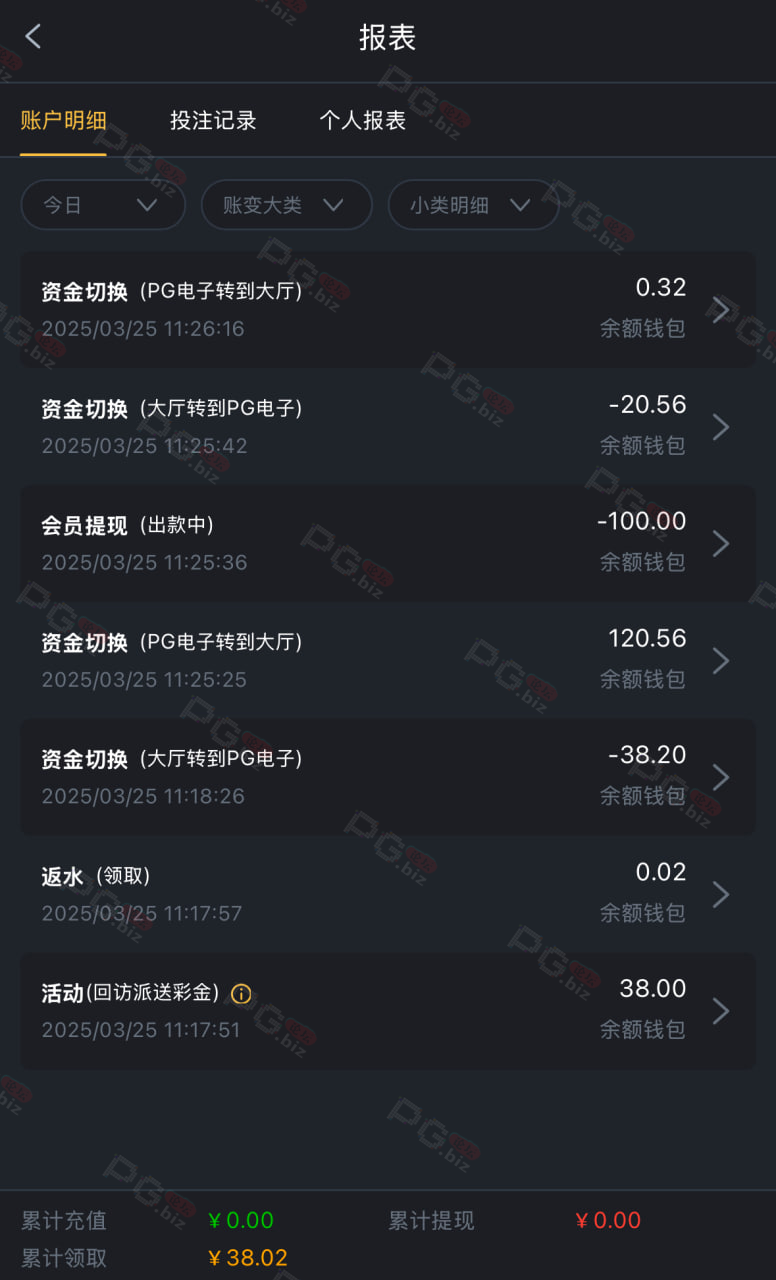
Task: View the -20.56 transfer record details
Action: [388, 427]
